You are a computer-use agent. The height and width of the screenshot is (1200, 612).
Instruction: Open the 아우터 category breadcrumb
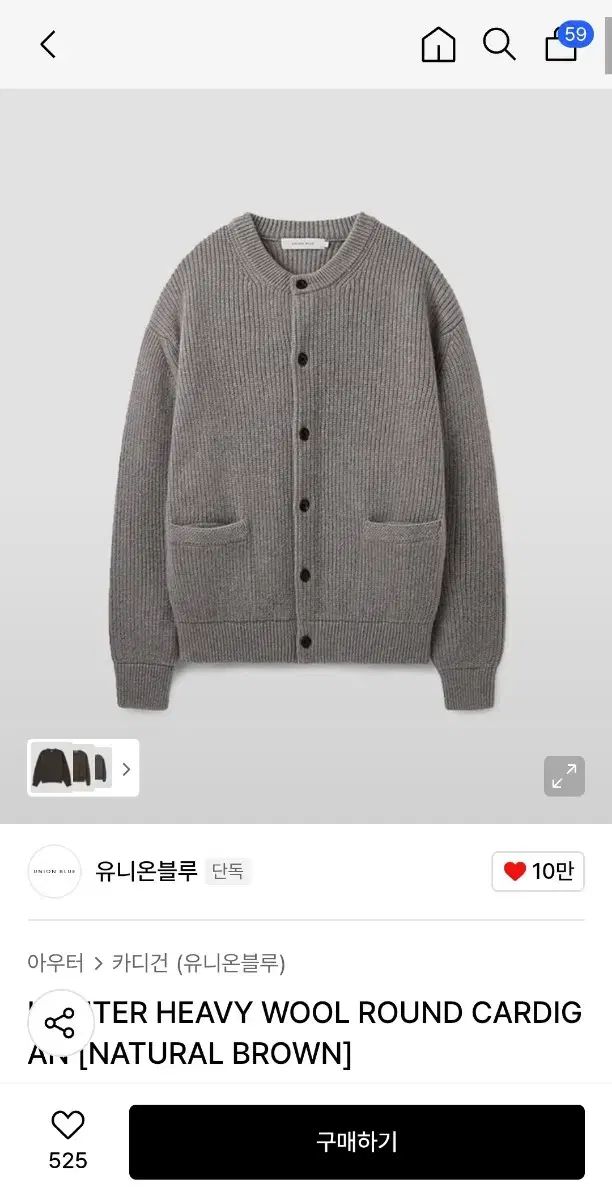pos(55,963)
